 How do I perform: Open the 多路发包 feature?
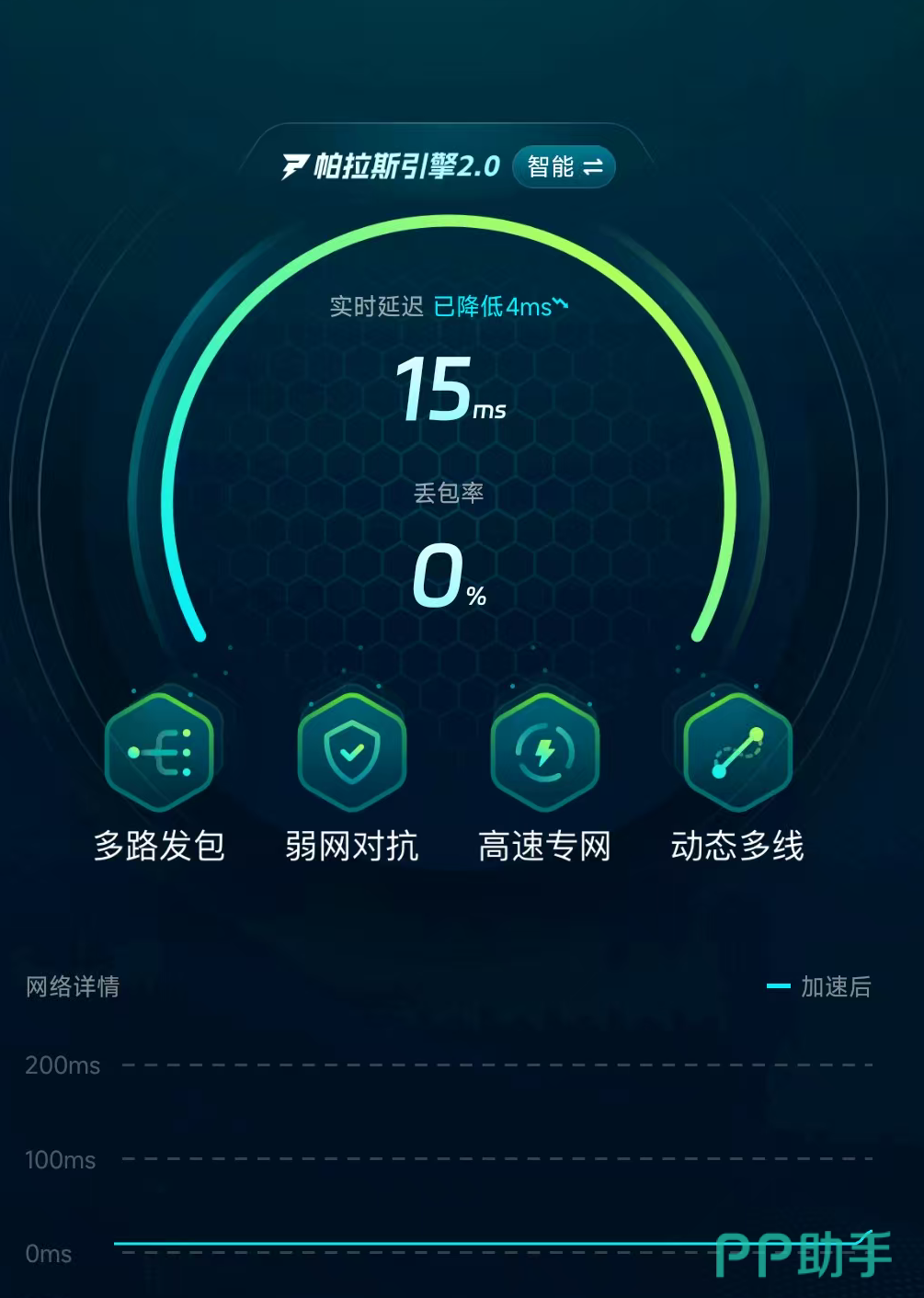click(160, 753)
